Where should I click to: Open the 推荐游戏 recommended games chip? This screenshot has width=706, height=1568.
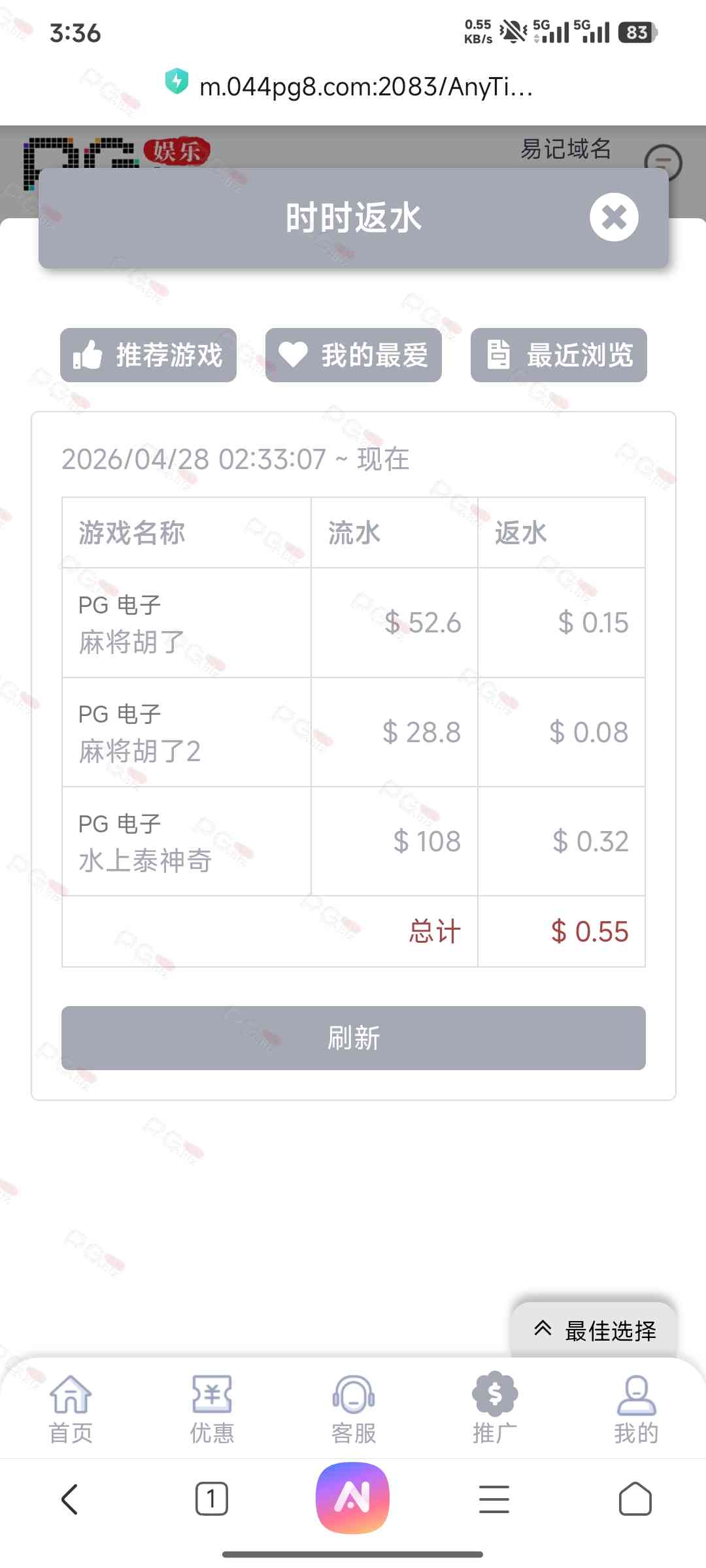[148, 355]
